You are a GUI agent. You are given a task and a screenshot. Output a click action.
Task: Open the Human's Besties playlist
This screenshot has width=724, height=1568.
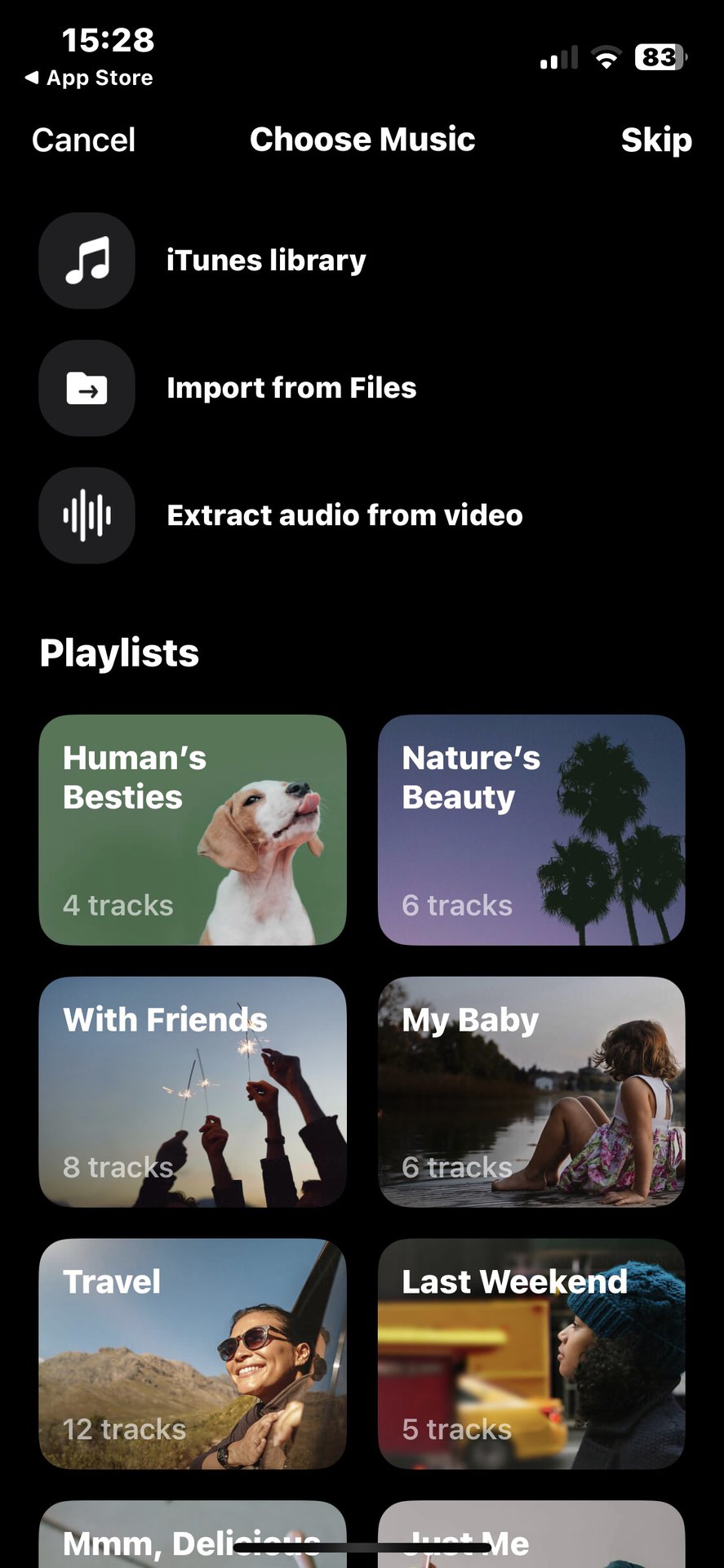click(x=193, y=830)
